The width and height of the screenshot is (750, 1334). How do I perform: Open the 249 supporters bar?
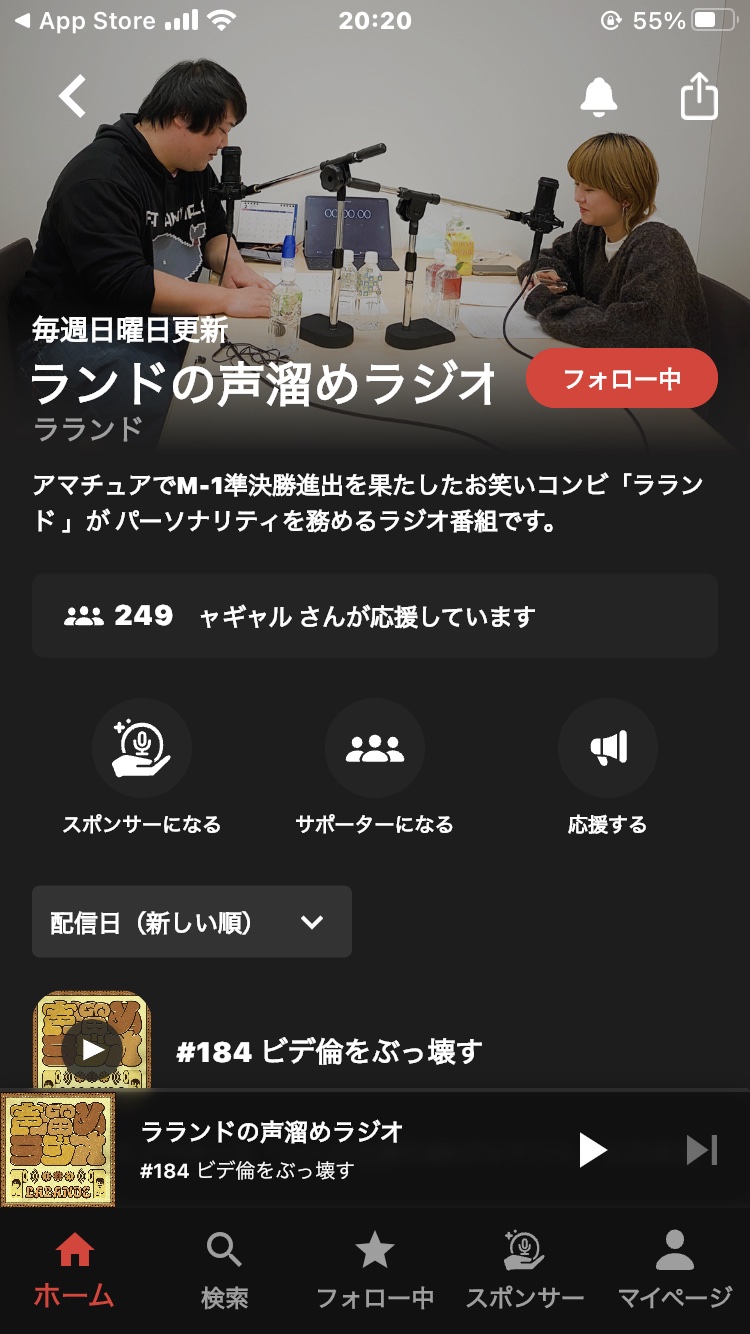click(x=375, y=616)
